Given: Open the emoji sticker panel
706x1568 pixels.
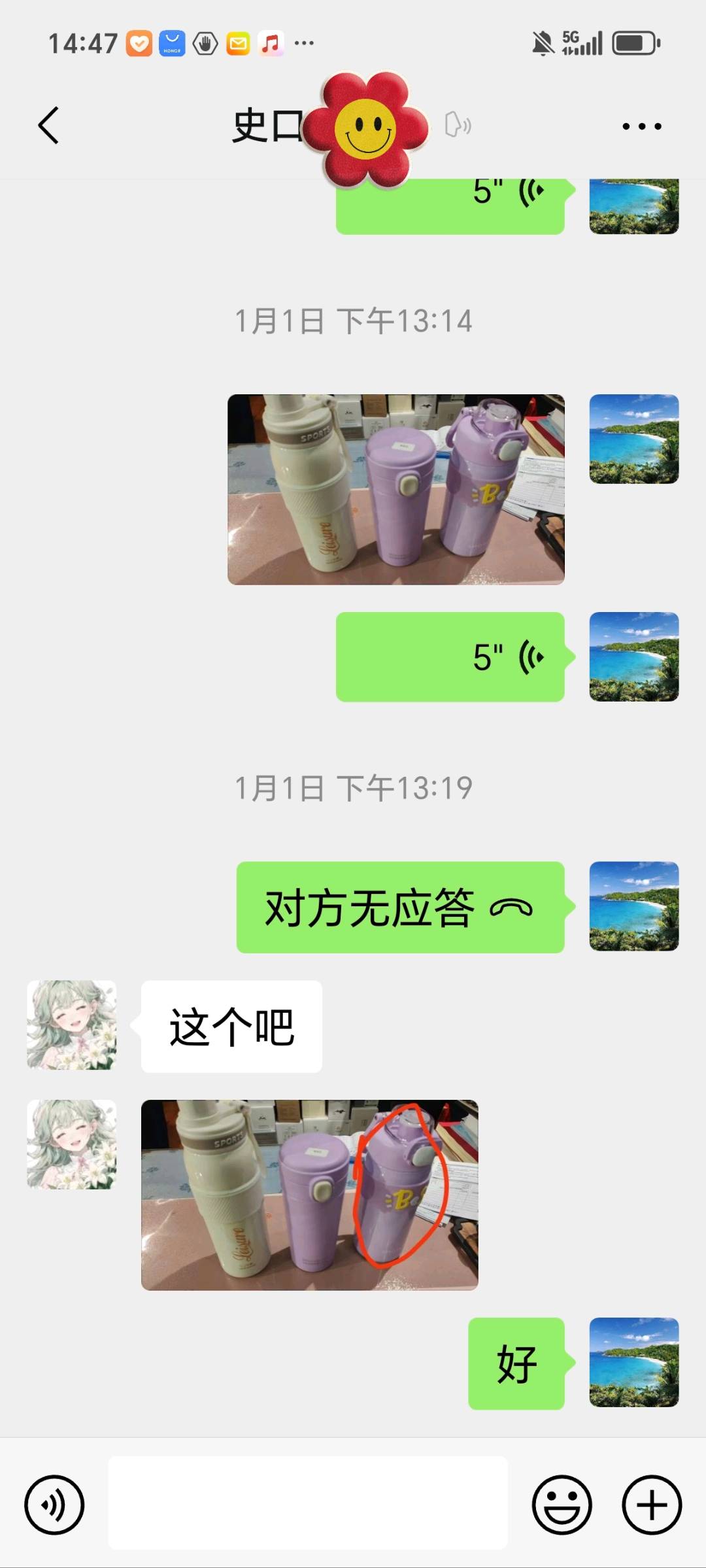Looking at the screenshot, I should [562, 1505].
